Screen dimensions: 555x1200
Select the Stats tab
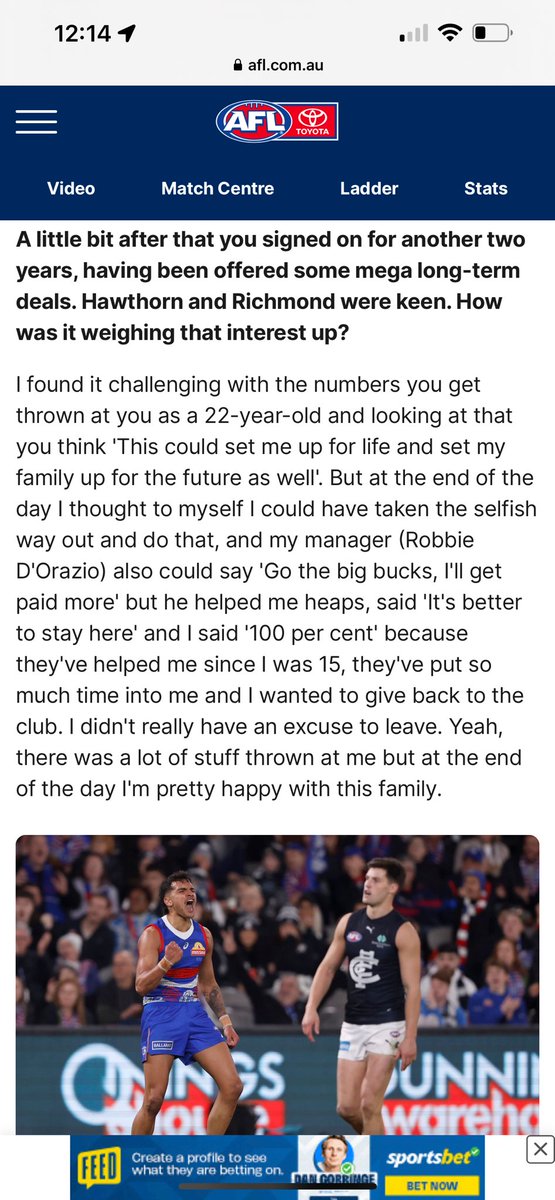click(x=486, y=188)
